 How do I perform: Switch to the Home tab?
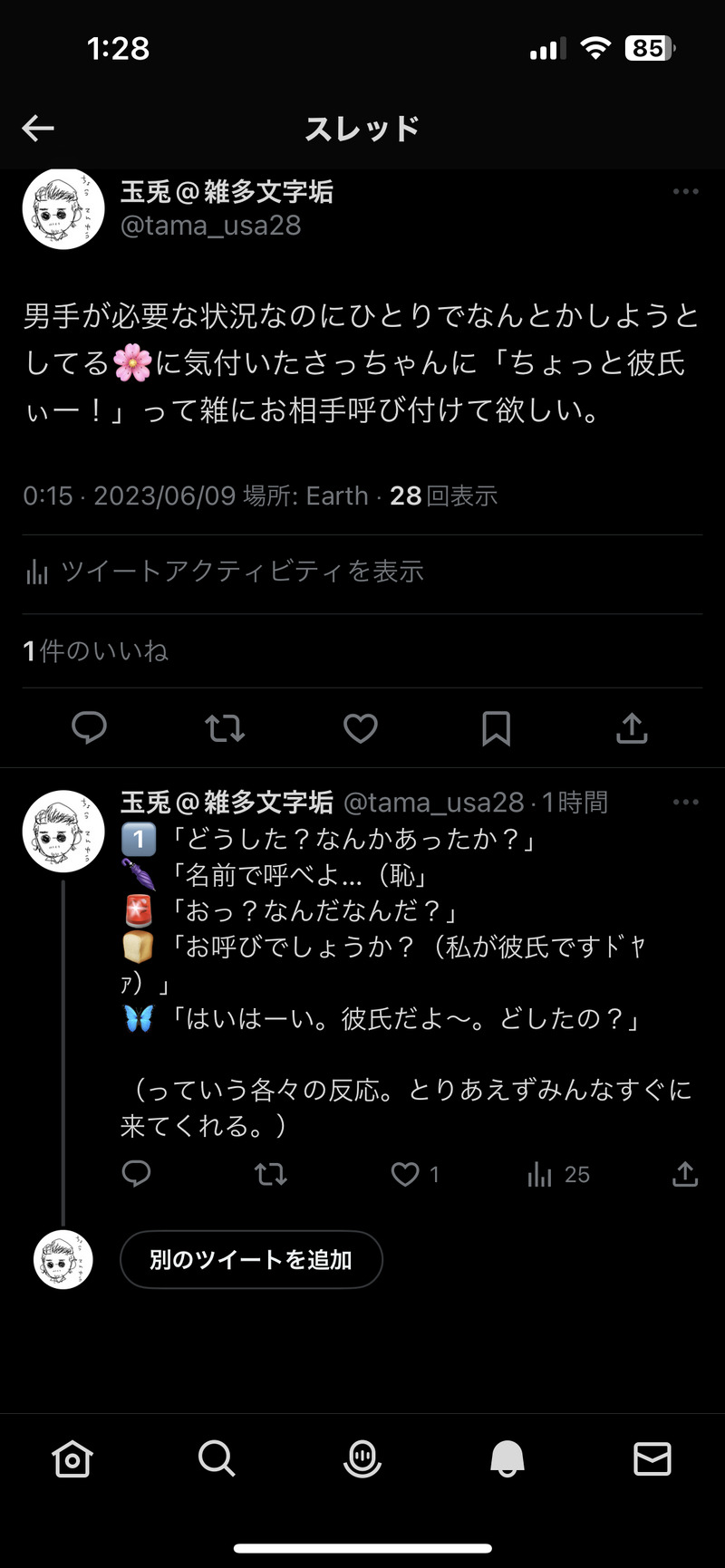point(72,1459)
